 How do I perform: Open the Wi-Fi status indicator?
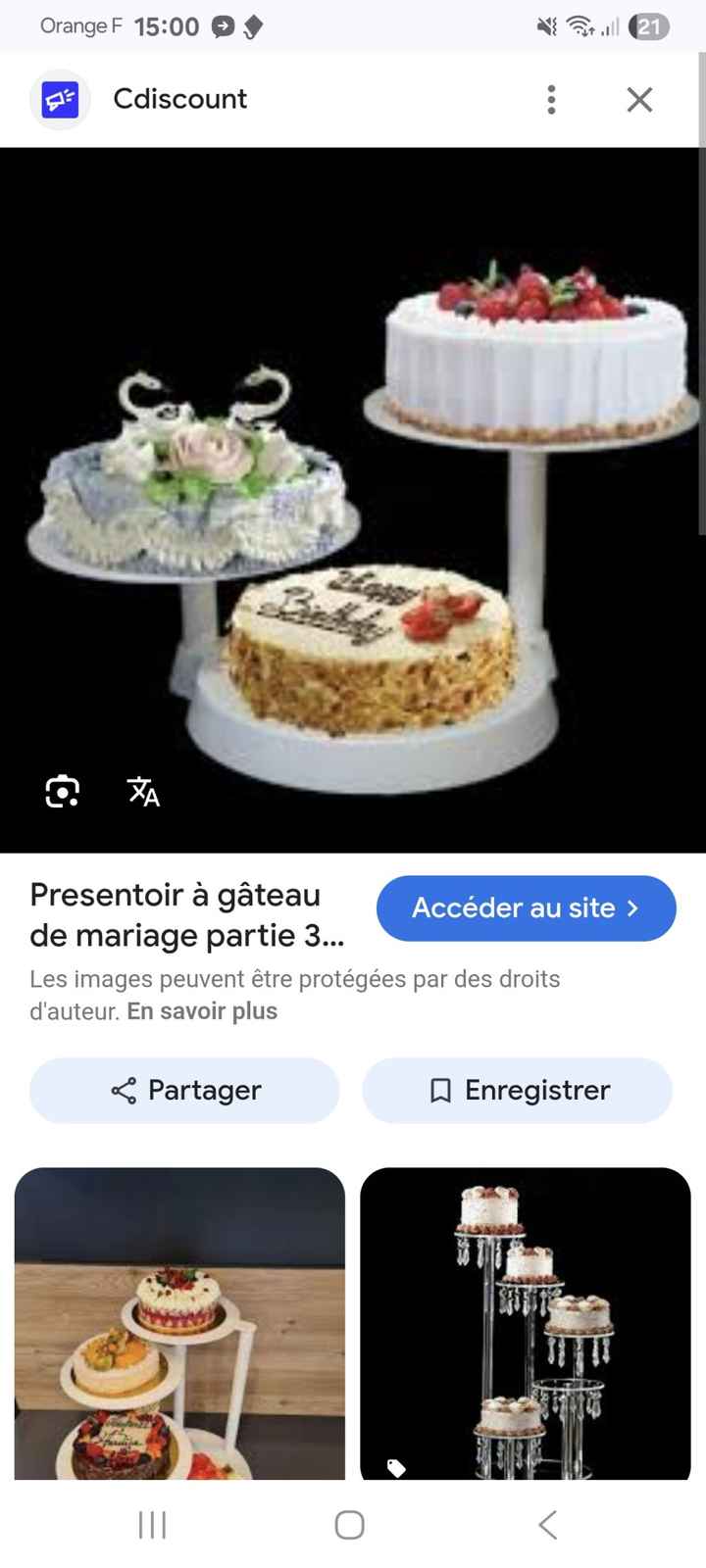tap(582, 26)
